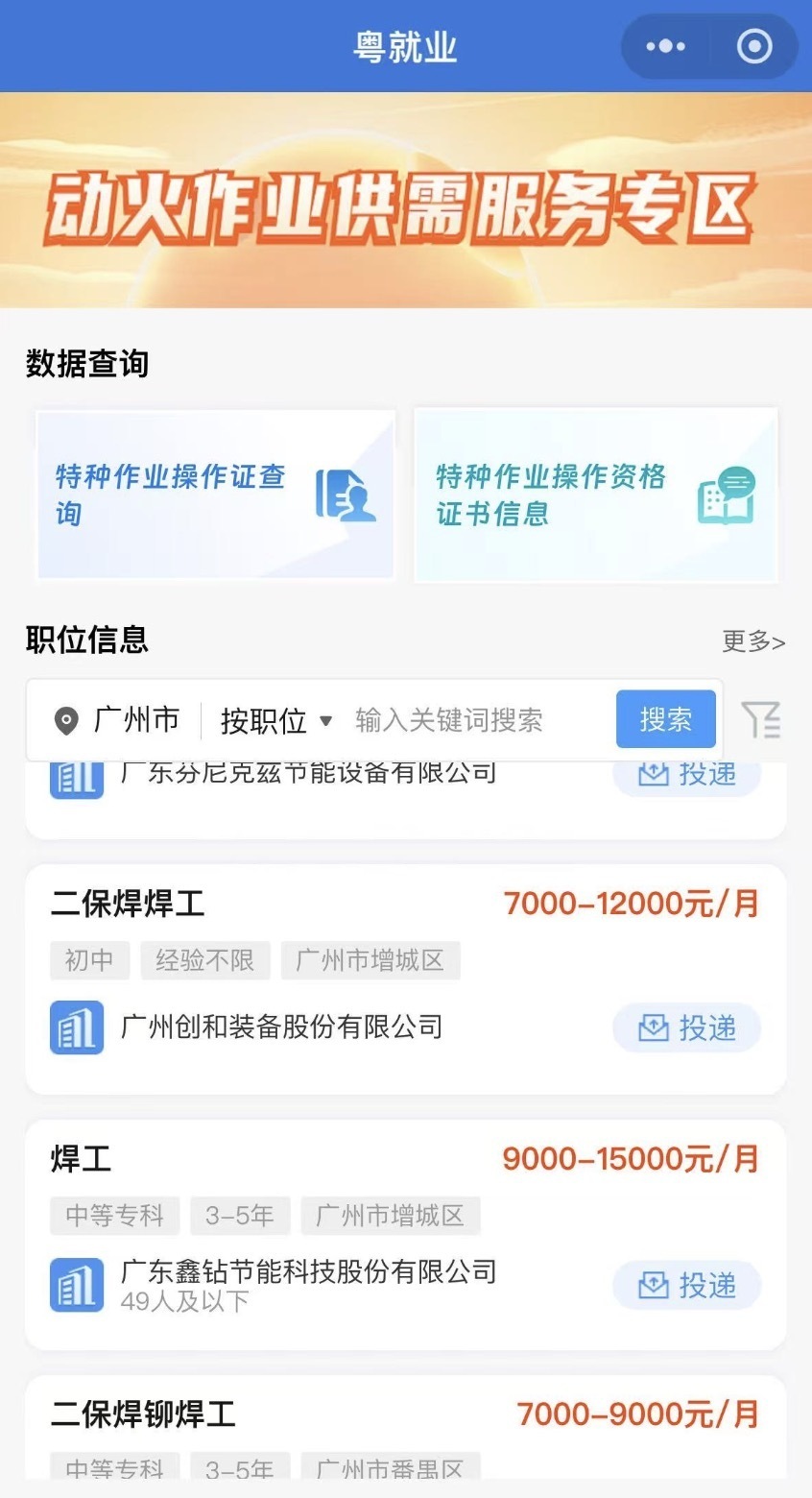The width and height of the screenshot is (812, 1498).
Task: View 更多 job listings
Action: click(x=753, y=641)
